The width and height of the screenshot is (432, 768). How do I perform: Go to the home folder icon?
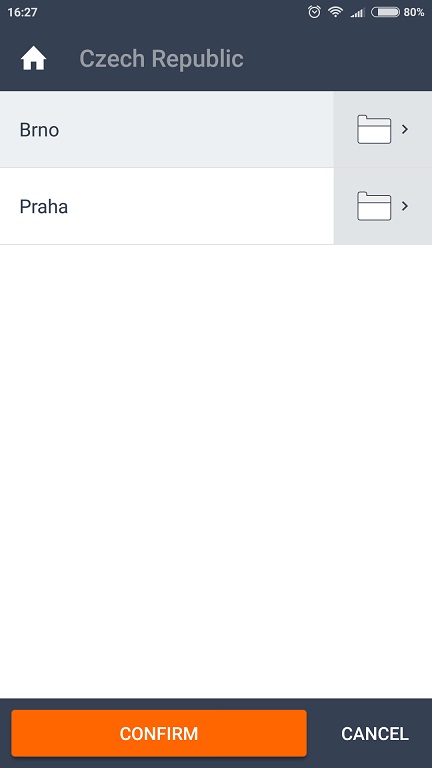pyautogui.click(x=33, y=59)
